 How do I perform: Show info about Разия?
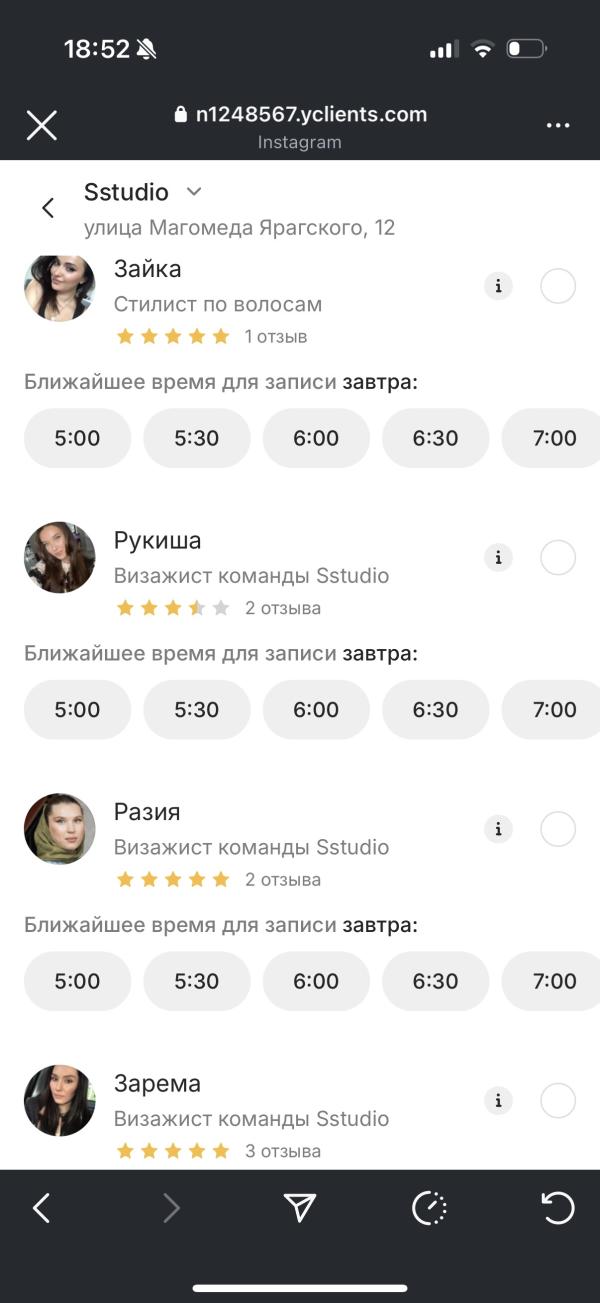[x=498, y=829]
